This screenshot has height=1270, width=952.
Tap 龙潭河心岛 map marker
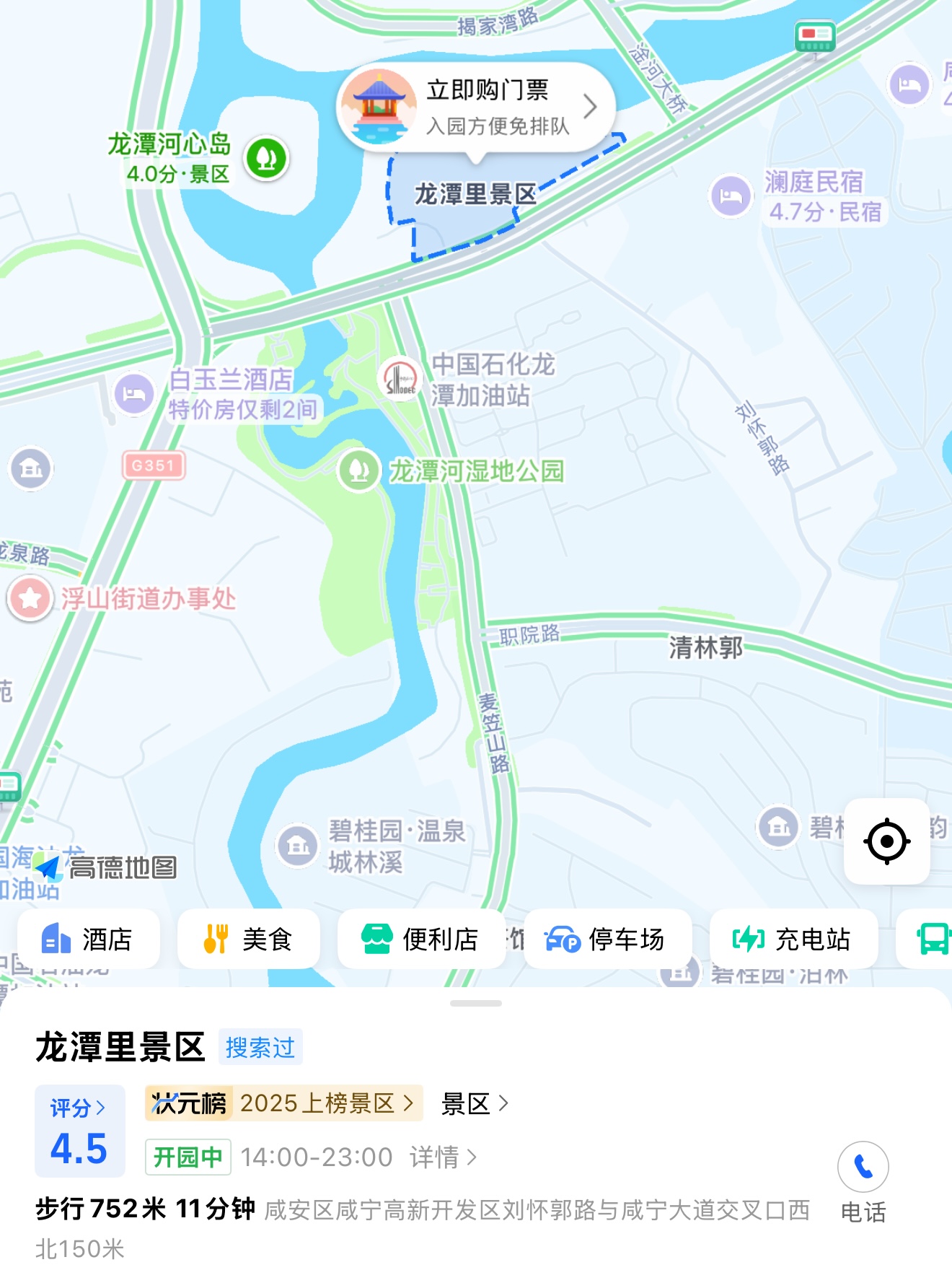click(x=266, y=158)
